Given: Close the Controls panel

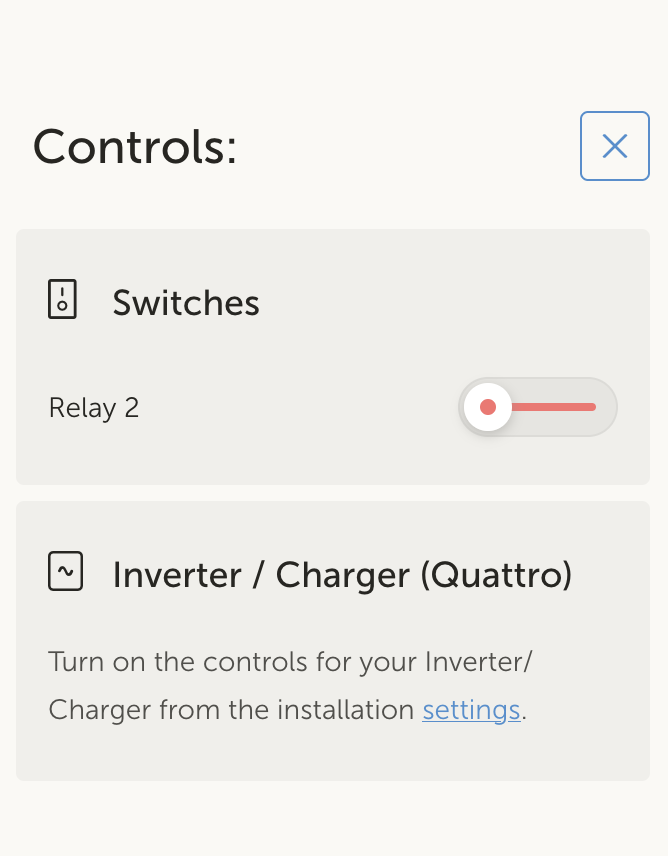Looking at the screenshot, I should (x=614, y=146).
